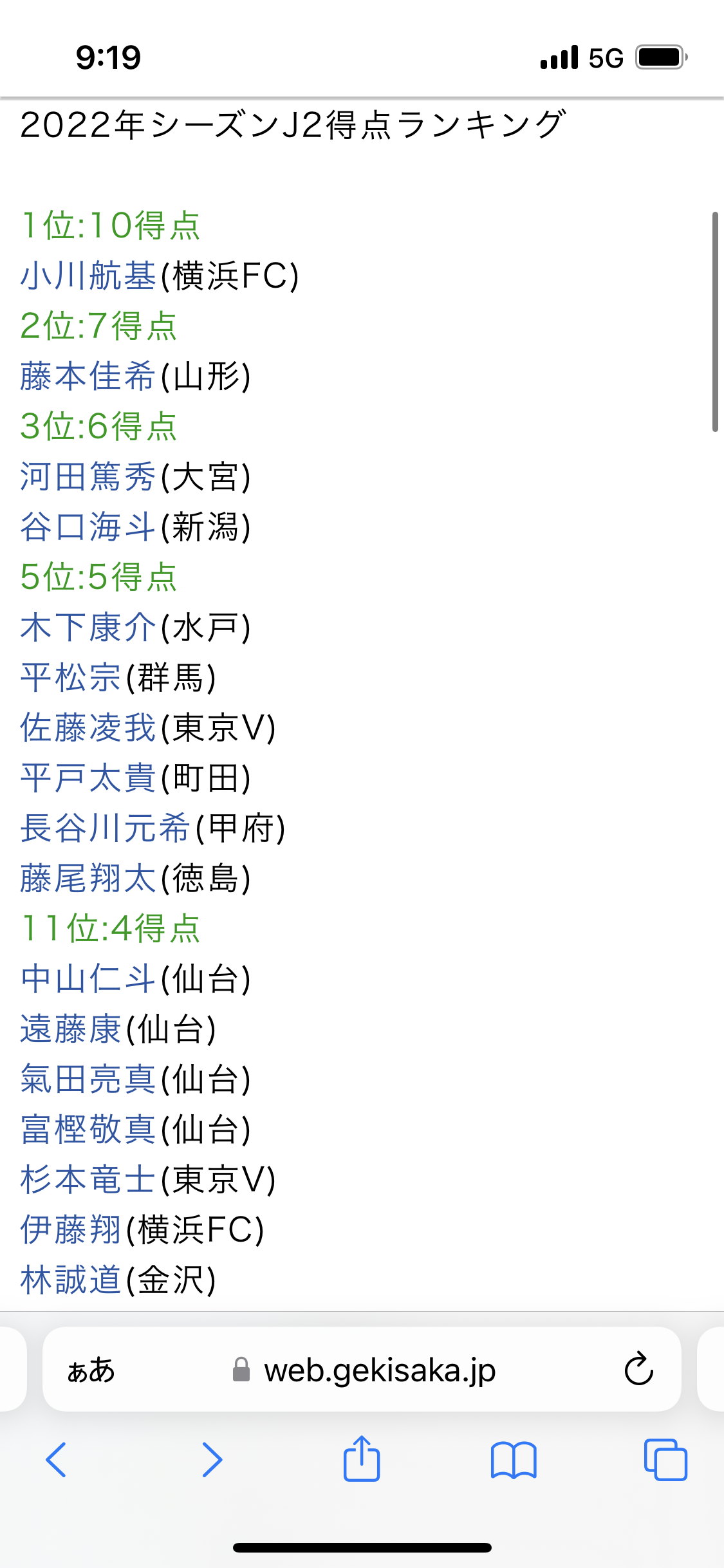Show all open tabs
Viewport: 724px width, 1568px height.
665,1460
